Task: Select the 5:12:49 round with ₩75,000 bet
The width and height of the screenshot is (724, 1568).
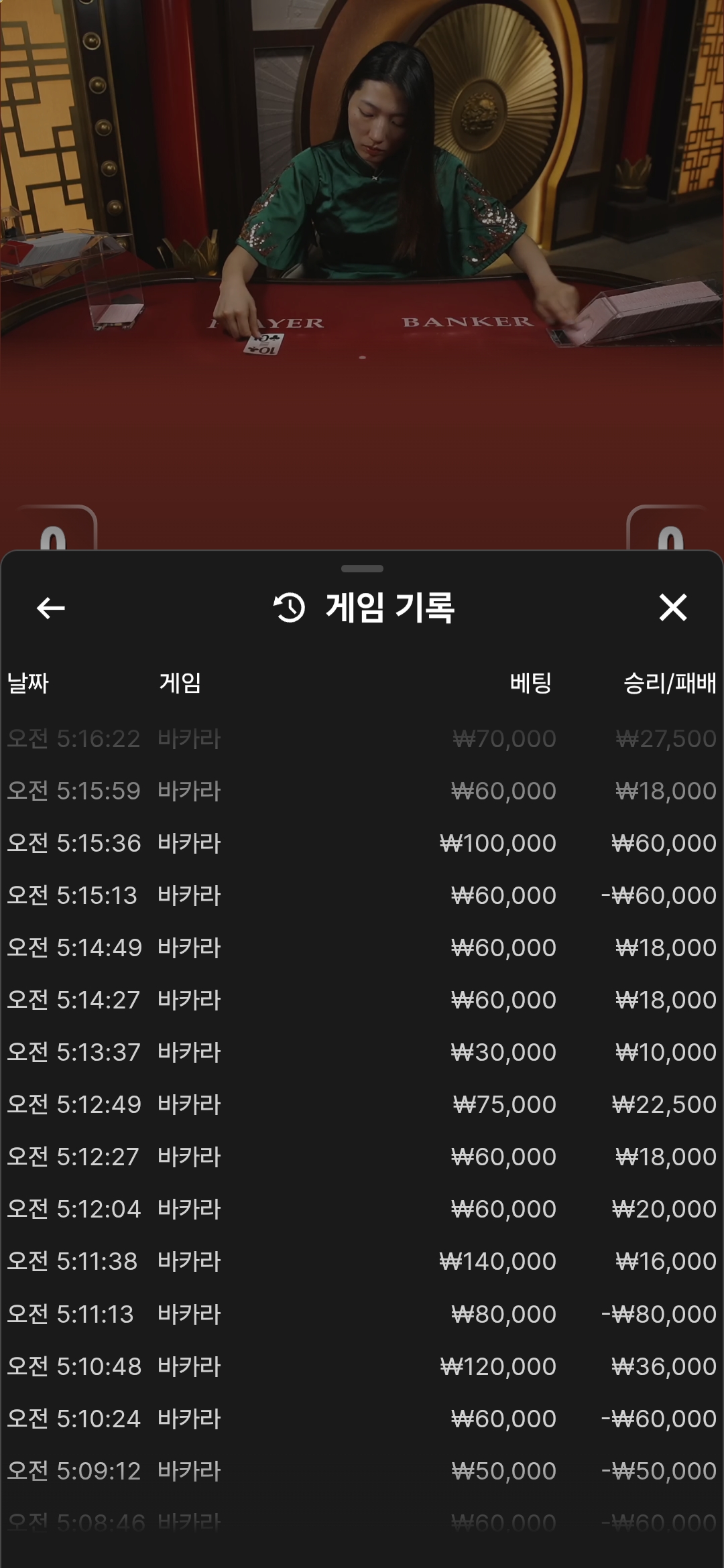Action: pos(362,1104)
